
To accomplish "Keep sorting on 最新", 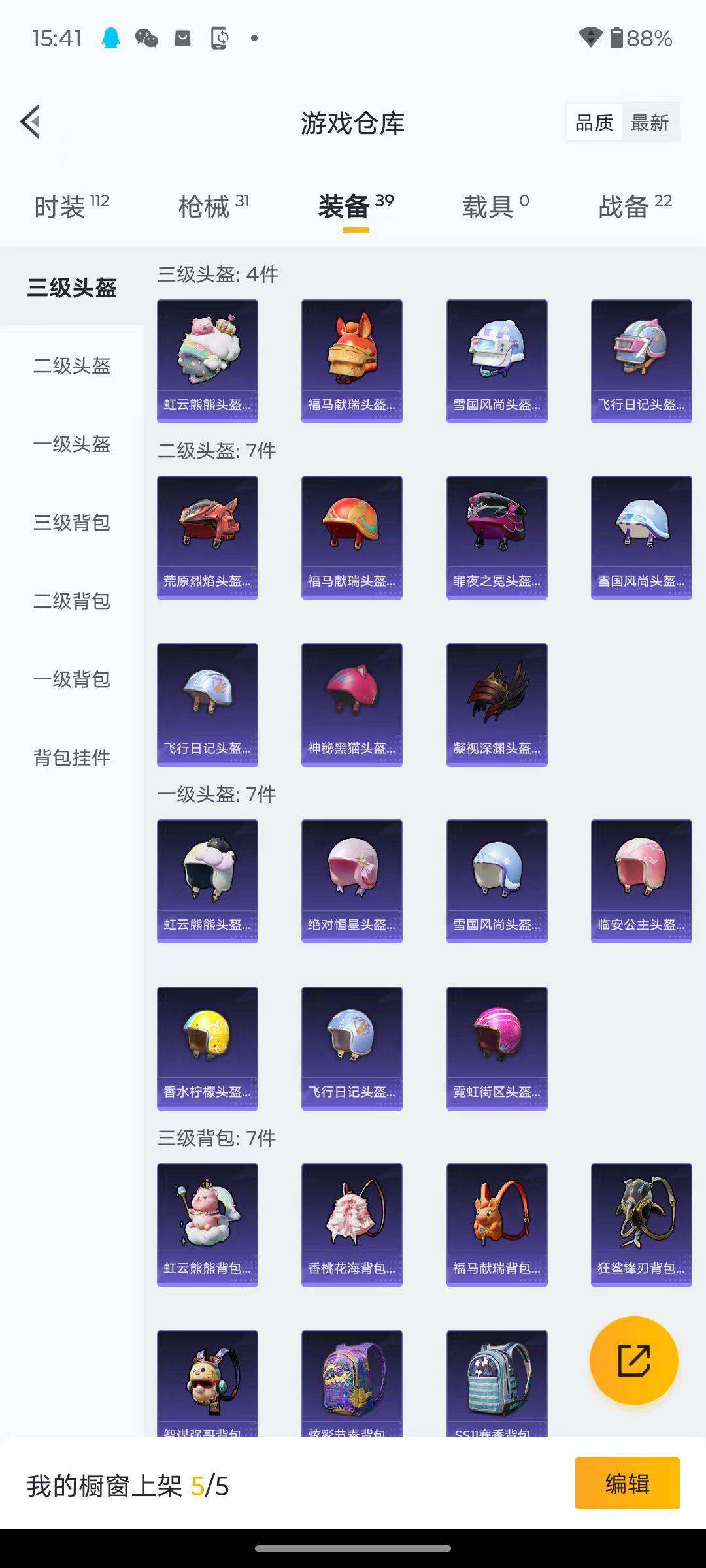I will [x=650, y=122].
